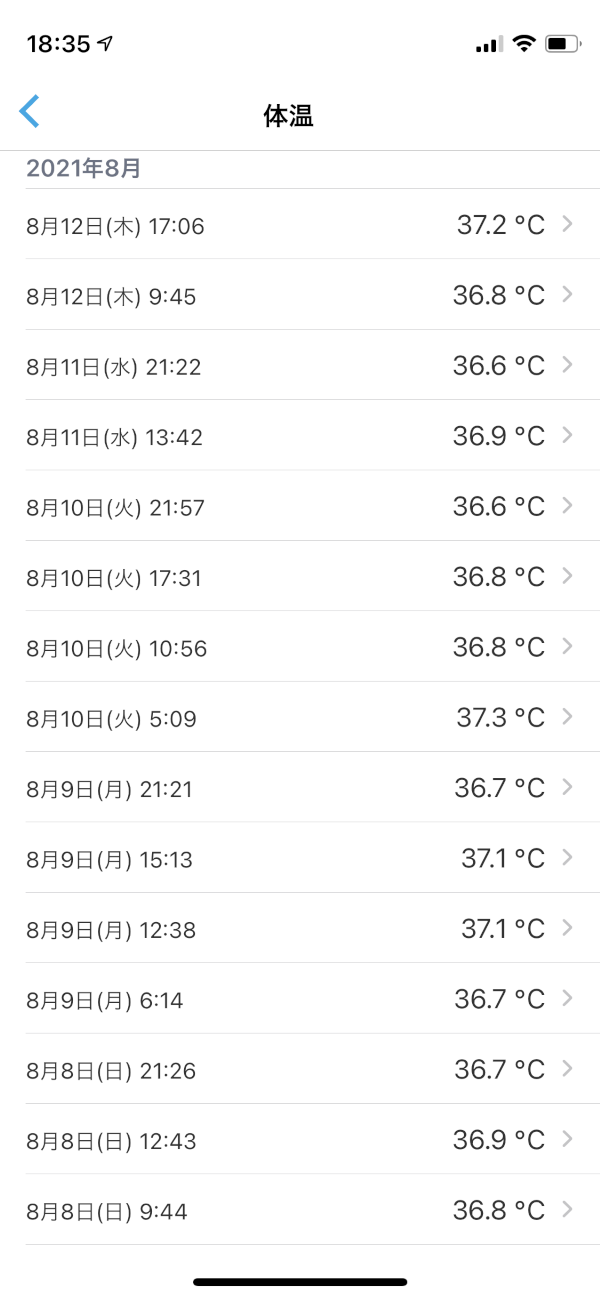The width and height of the screenshot is (600, 1299).
Task: View the 8月8日(日) 9:44 record
Action: [300, 1211]
